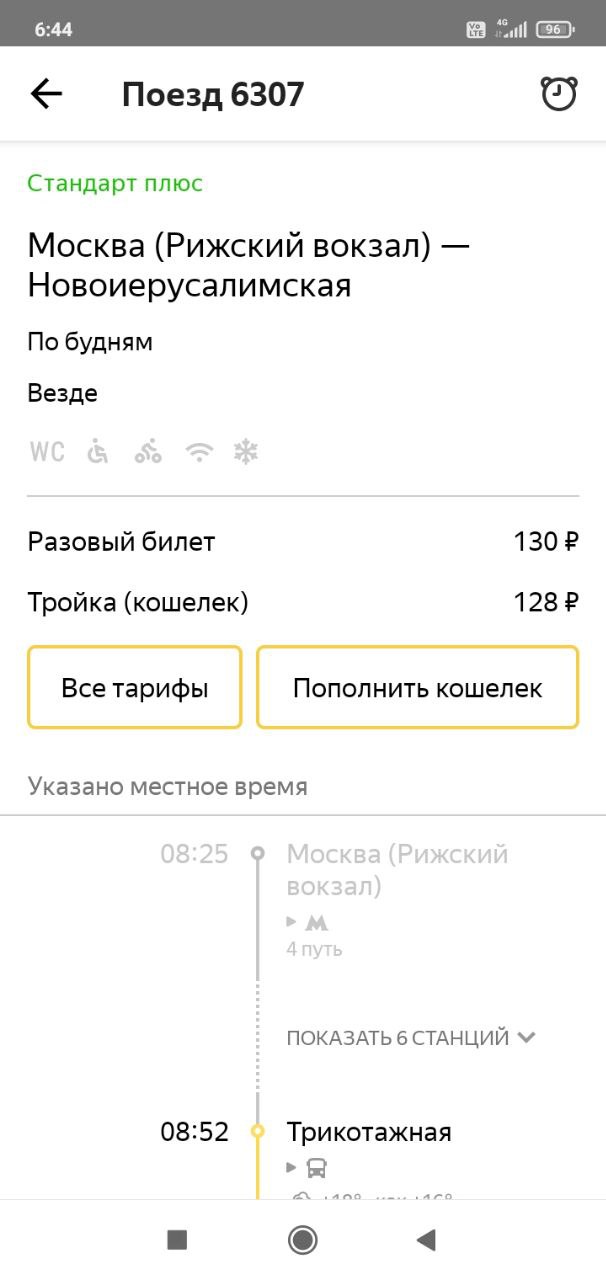Go back using the top arrow
Image resolution: width=606 pixels, height=1280 pixels.
click(x=46, y=94)
